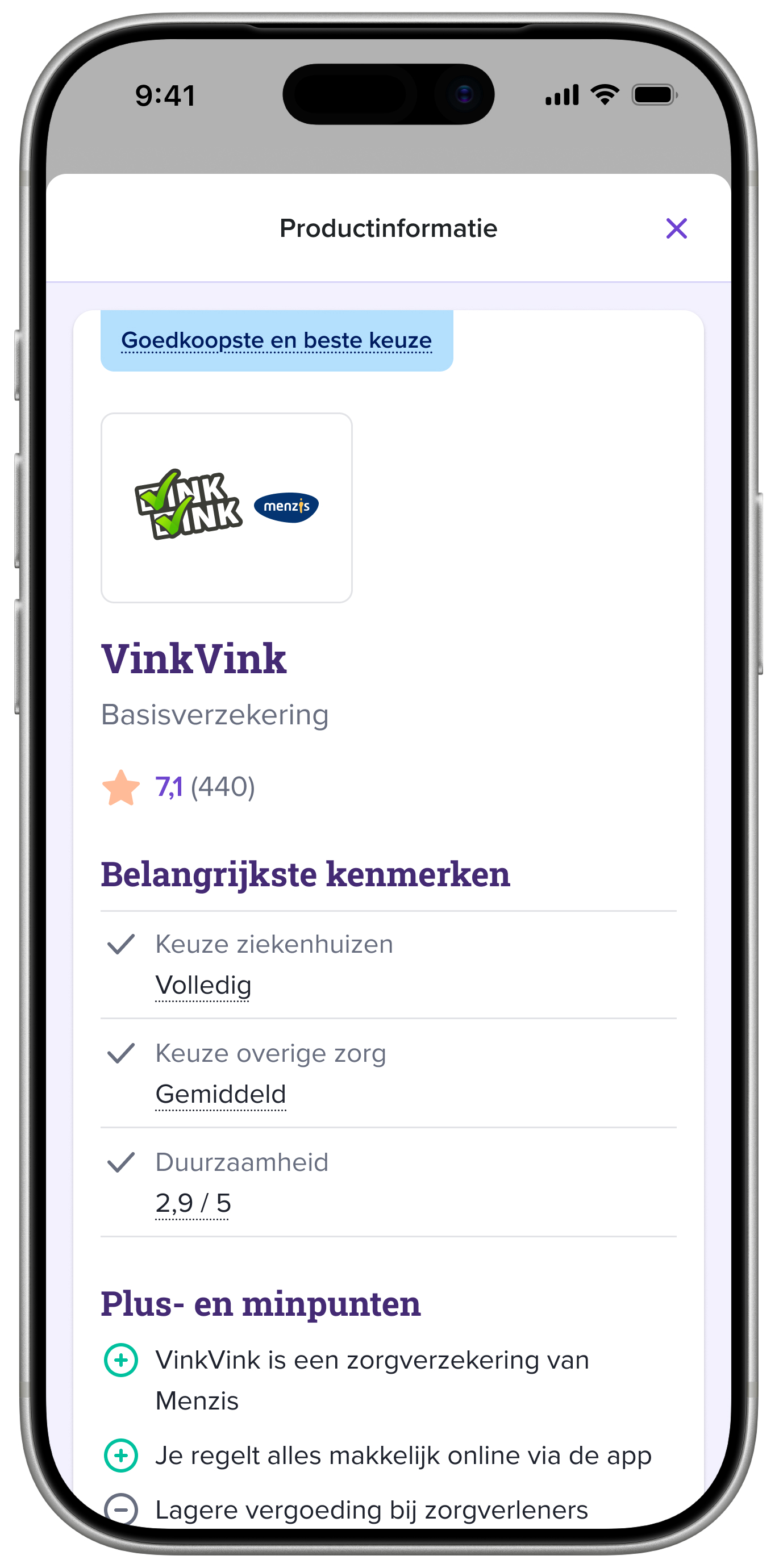This screenshot has width=779, height=1568.
Task: Tap the 'Goedkoopste en beste keuze' label
Action: pyautogui.click(x=276, y=340)
